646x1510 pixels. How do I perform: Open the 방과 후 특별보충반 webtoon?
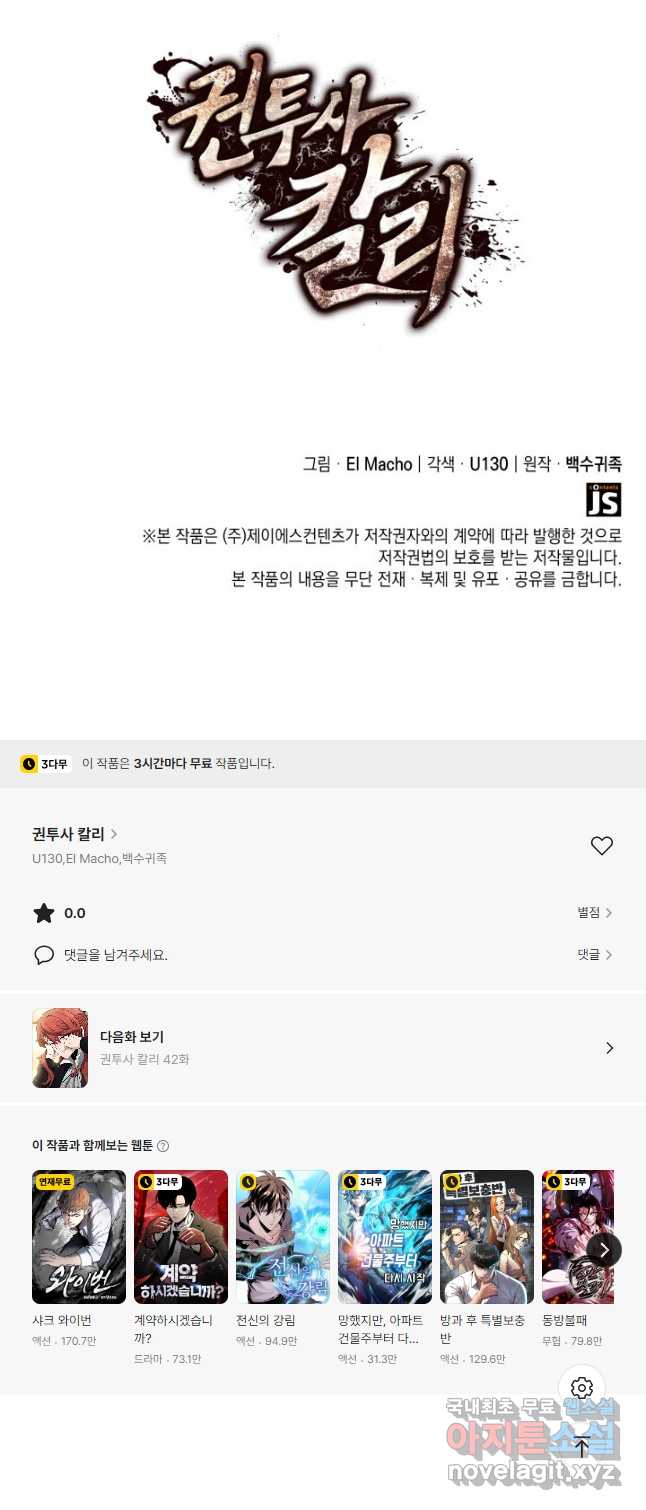point(487,1237)
